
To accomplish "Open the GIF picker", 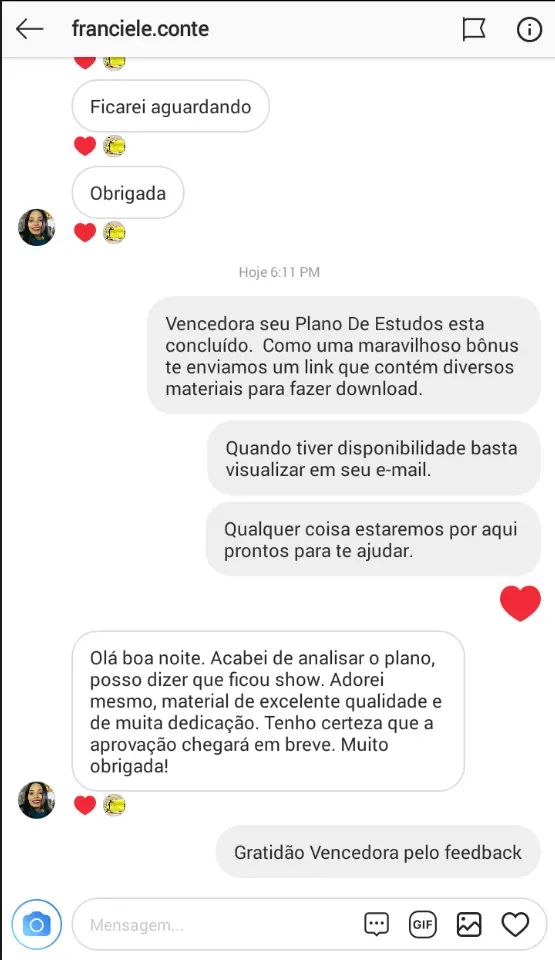I will point(423,924).
